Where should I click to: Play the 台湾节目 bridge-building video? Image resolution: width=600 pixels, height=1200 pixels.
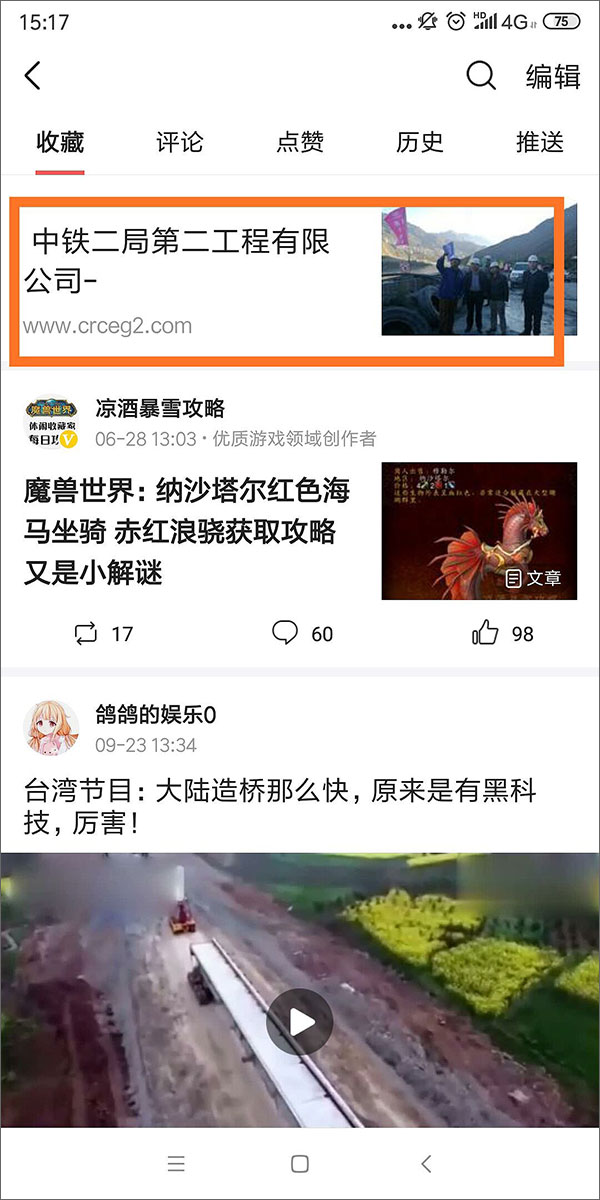click(x=300, y=1021)
